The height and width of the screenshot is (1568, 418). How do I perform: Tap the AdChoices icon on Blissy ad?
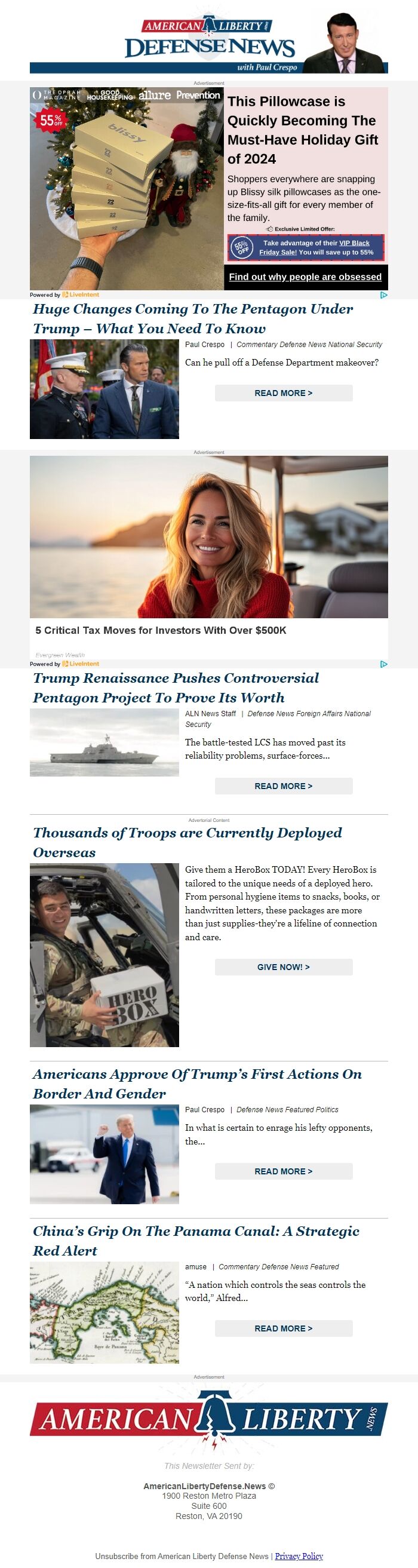tap(383, 294)
